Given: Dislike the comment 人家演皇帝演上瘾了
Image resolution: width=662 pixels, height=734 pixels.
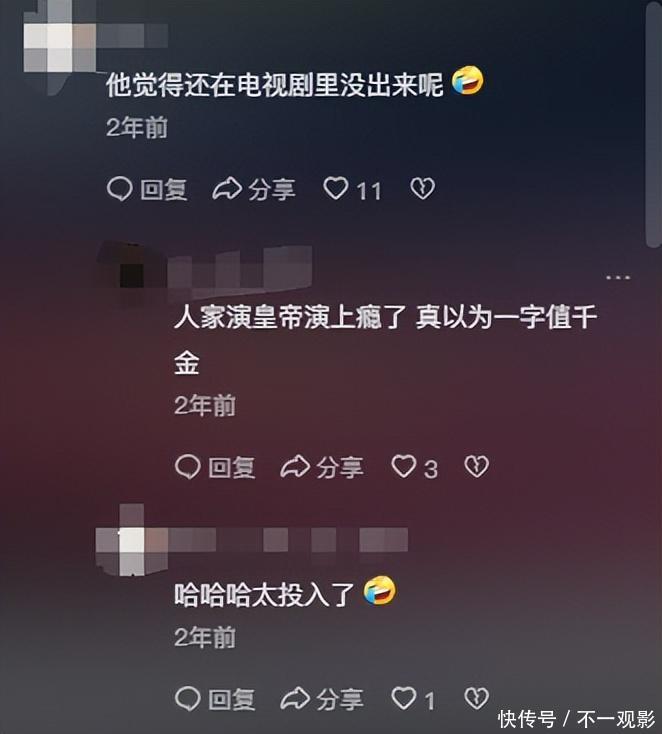Looking at the screenshot, I should coord(477,466).
